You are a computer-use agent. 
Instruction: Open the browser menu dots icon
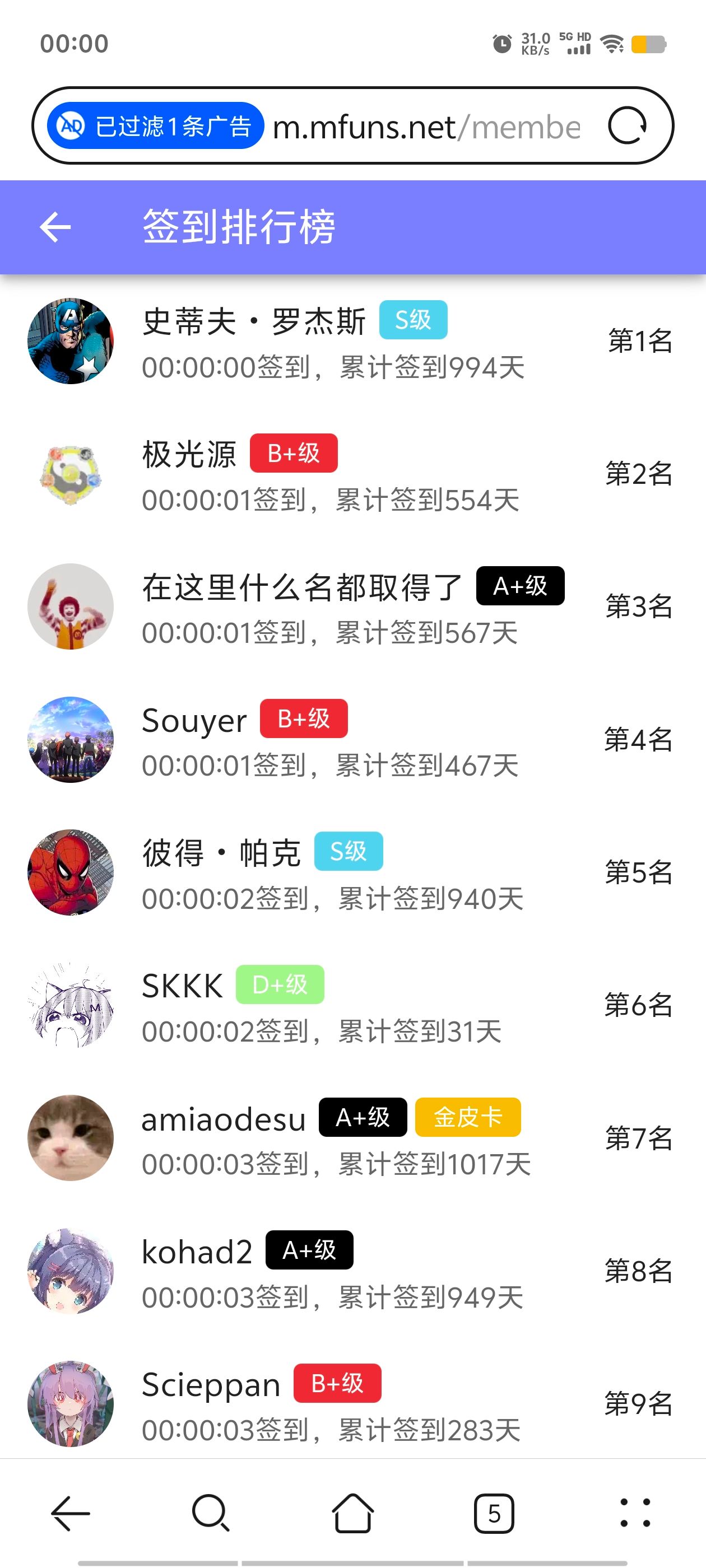(634, 1514)
